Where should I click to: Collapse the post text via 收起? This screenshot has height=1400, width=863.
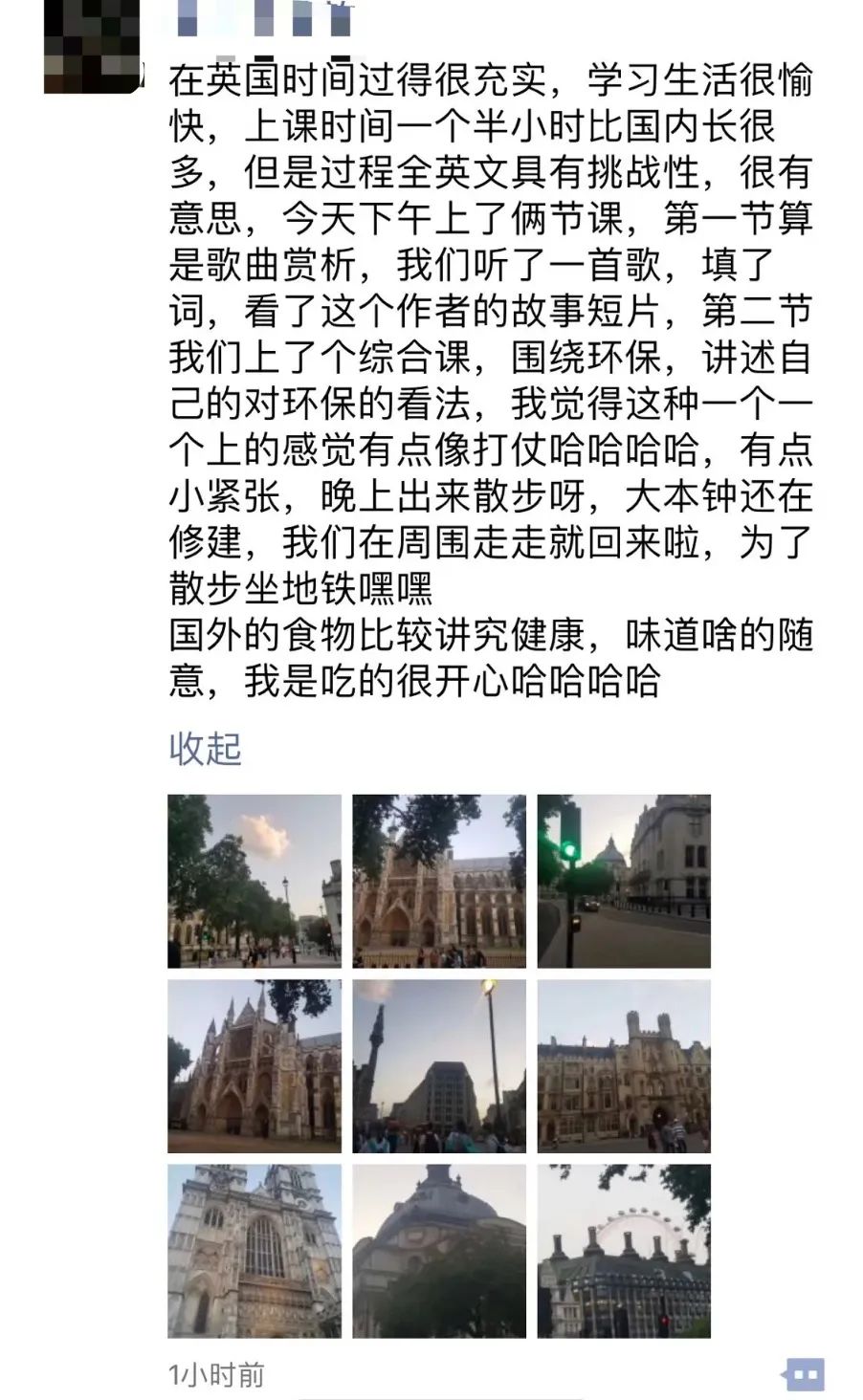(x=205, y=748)
